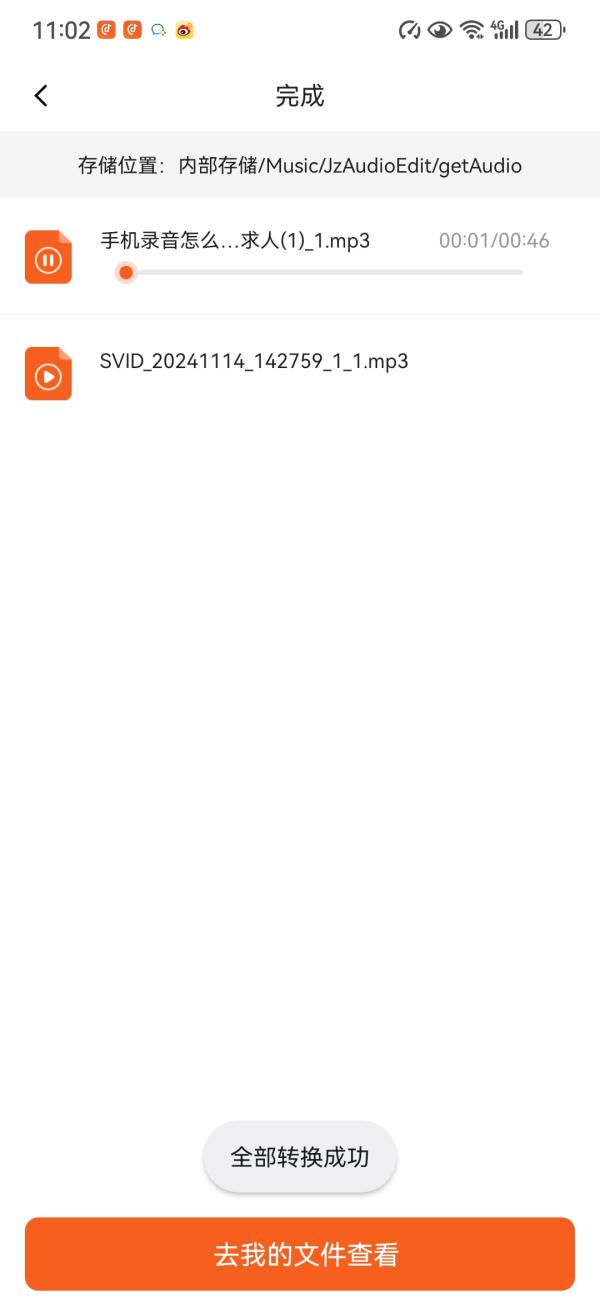Tap the playback progress bar of the first audio
The width and height of the screenshot is (600, 1299).
click(x=320, y=272)
